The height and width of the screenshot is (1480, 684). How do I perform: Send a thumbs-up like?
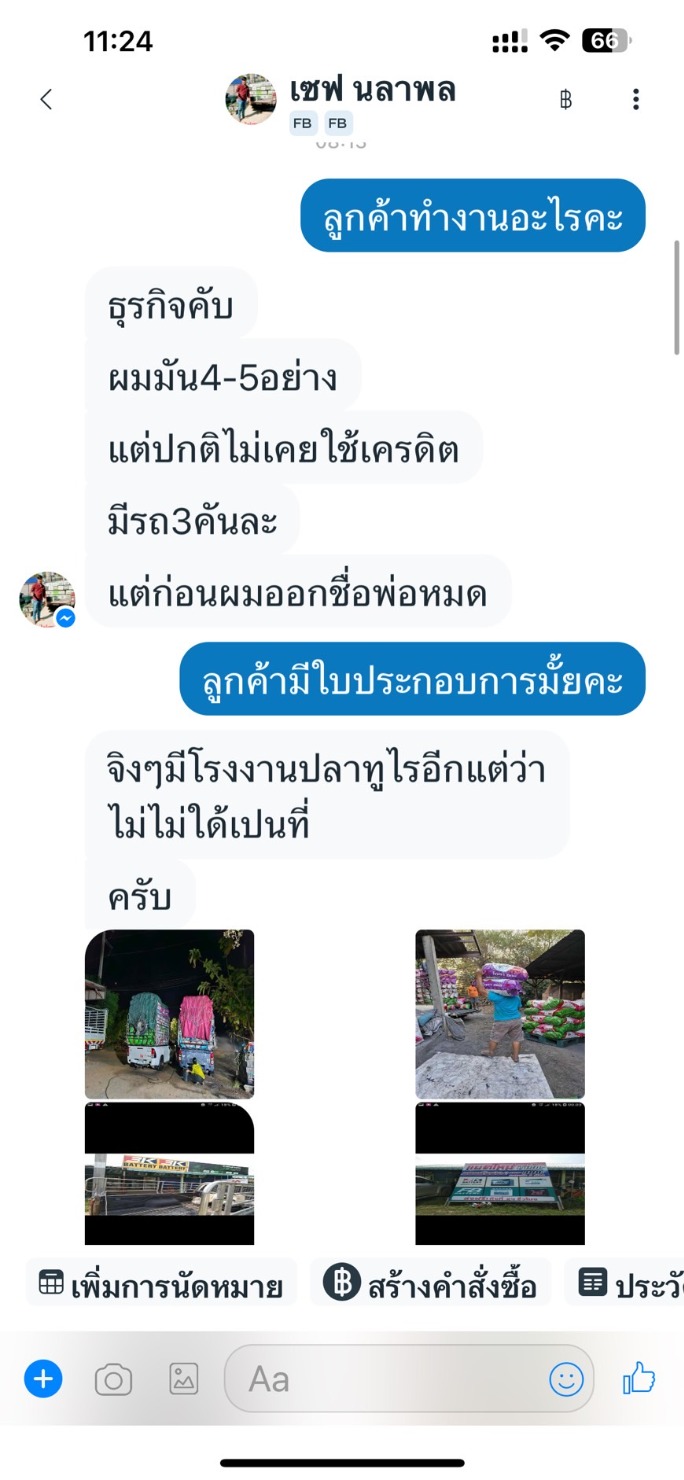coord(639,1380)
